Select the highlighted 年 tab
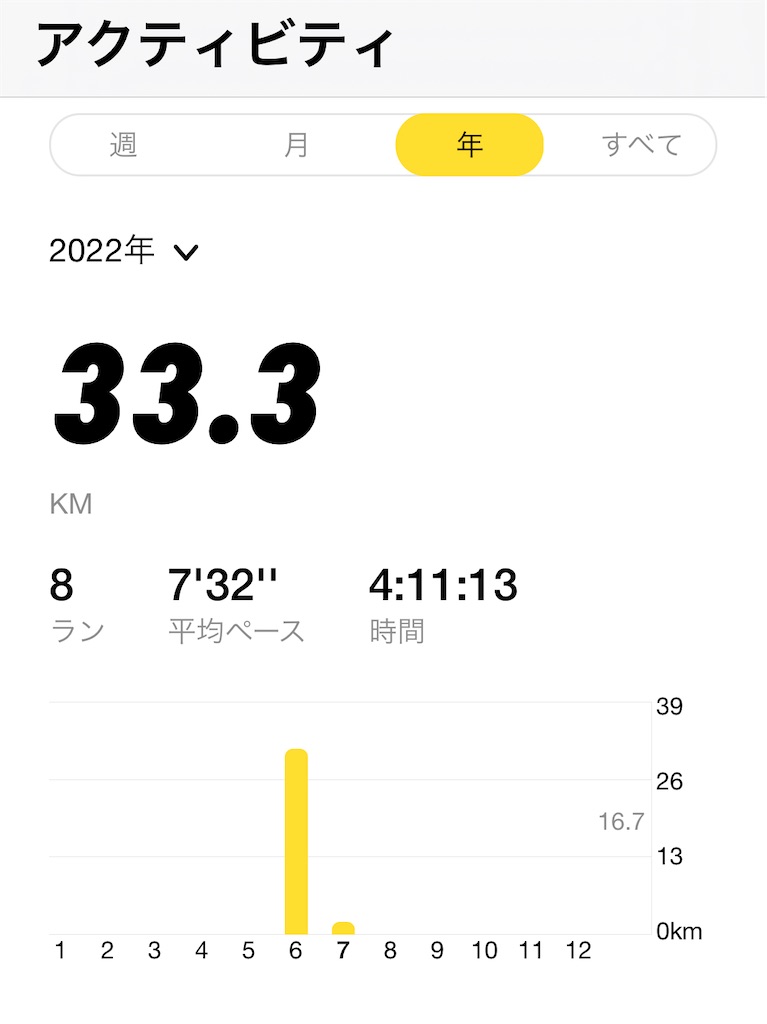767x1024 pixels. point(469,144)
